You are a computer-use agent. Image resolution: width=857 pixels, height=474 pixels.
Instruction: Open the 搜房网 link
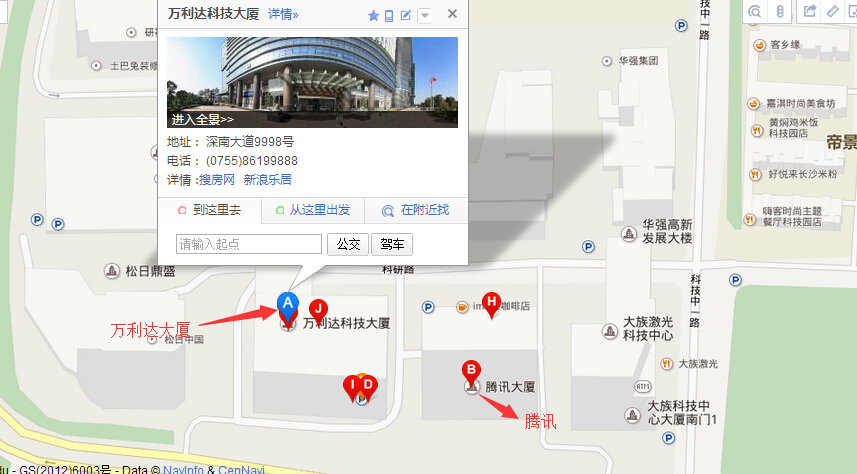click(x=216, y=180)
